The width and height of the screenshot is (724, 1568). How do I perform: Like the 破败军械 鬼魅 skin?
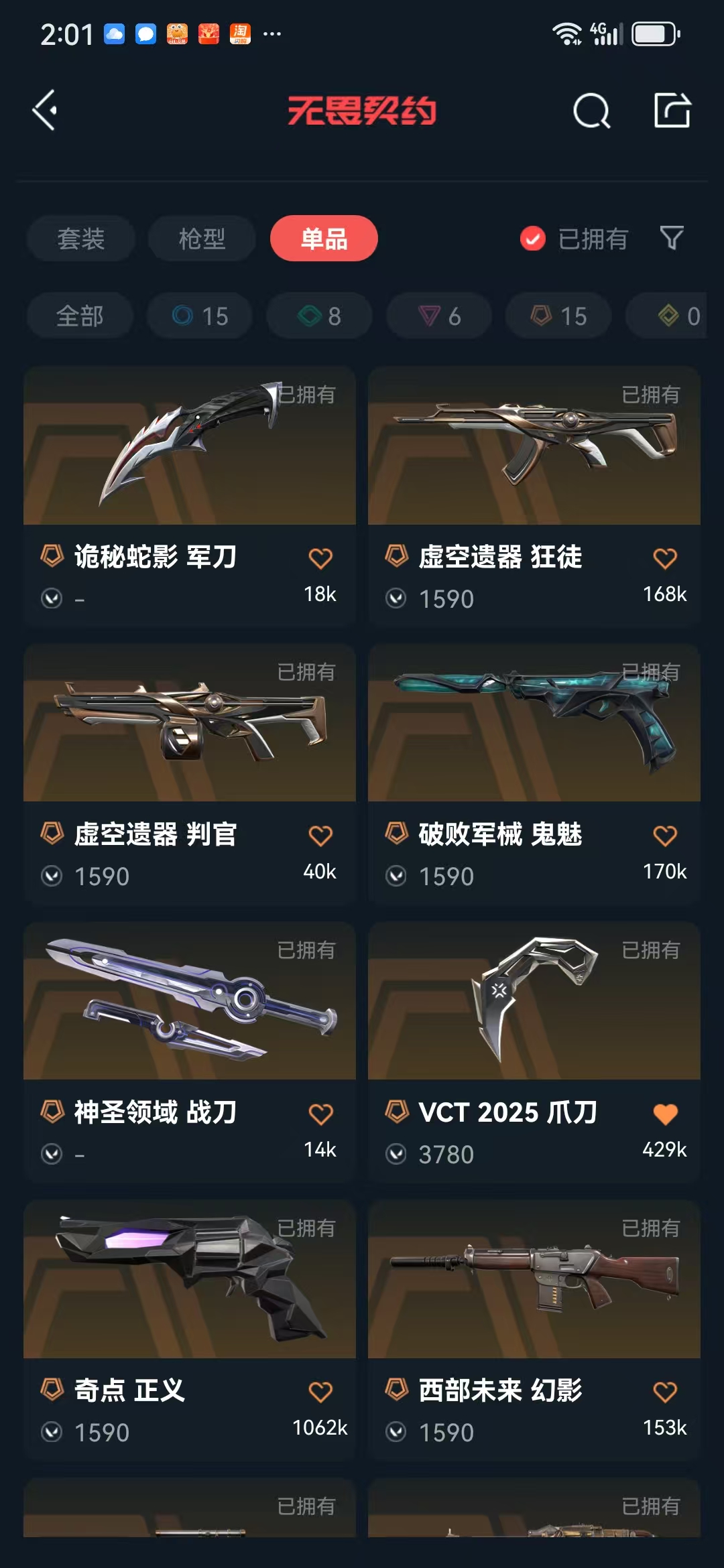point(665,836)
